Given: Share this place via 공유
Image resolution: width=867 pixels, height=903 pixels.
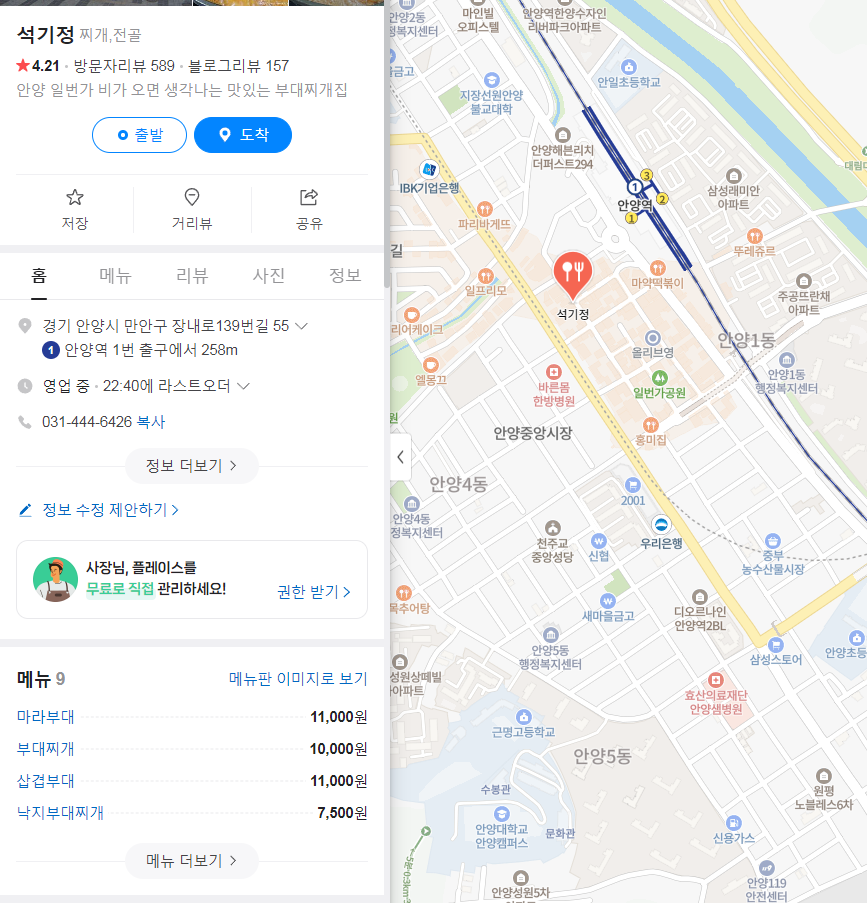Looking at the screenshot, I should click(x=309, y=209).
